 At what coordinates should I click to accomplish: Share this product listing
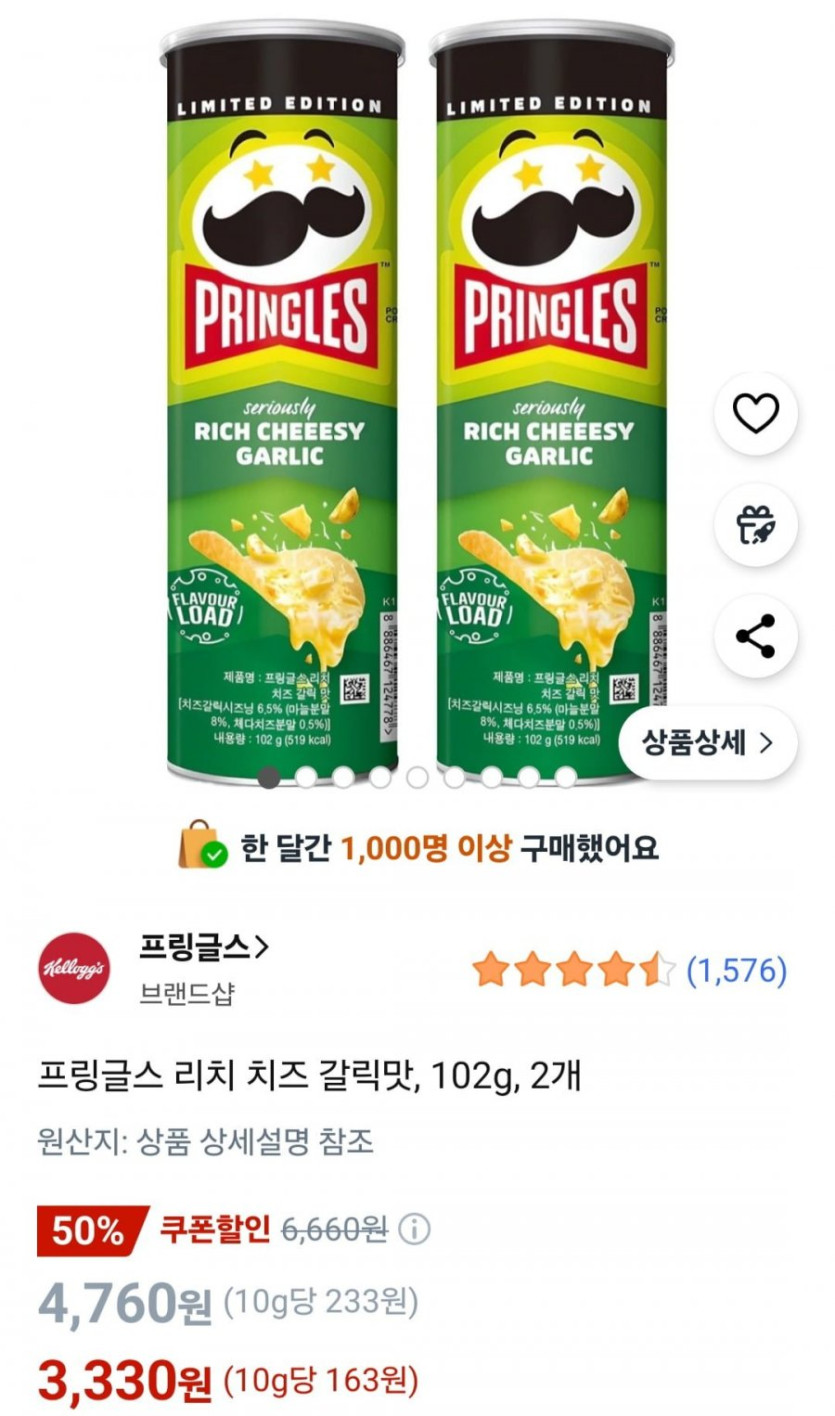click(755, 637)
